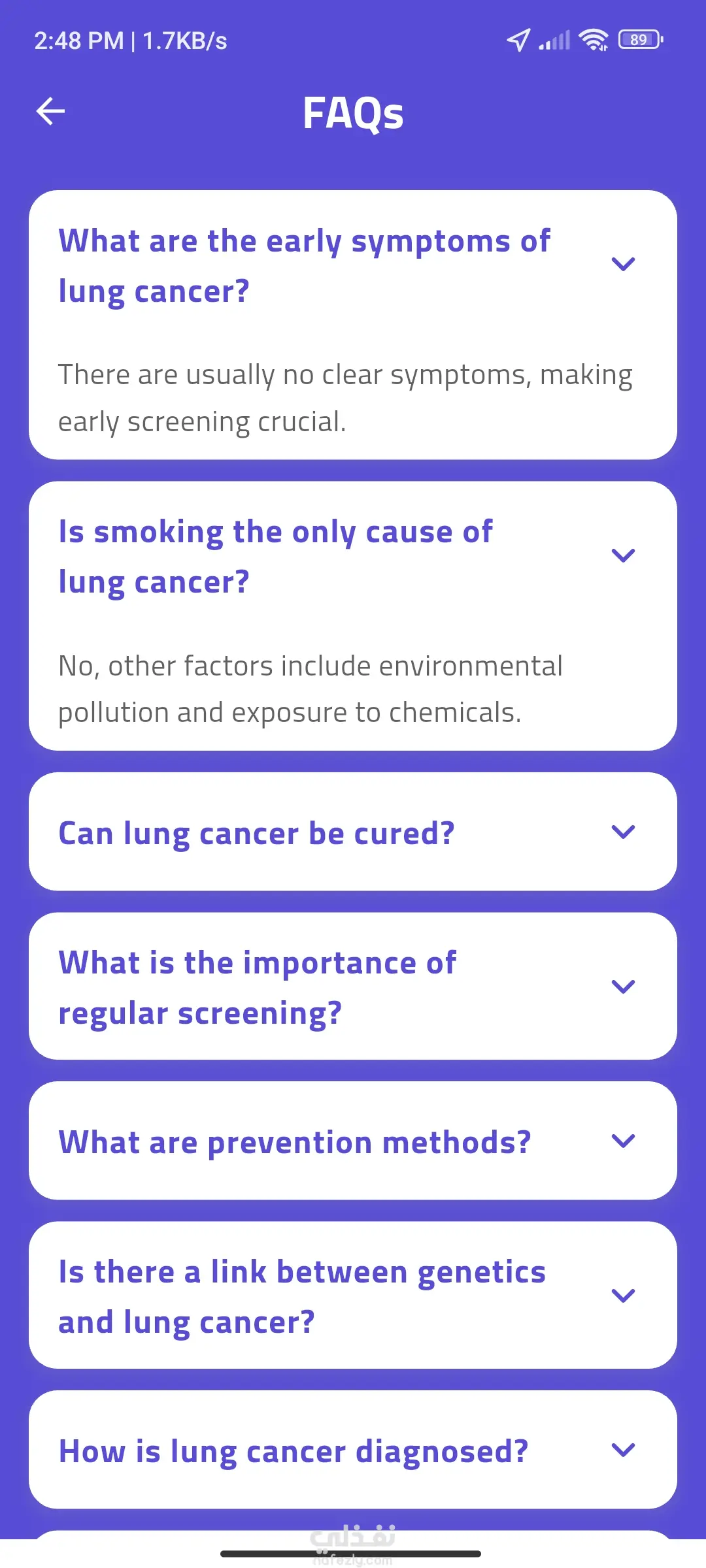
Task: Expand the genetics and lung cancer question
Action: (622, 1295)
